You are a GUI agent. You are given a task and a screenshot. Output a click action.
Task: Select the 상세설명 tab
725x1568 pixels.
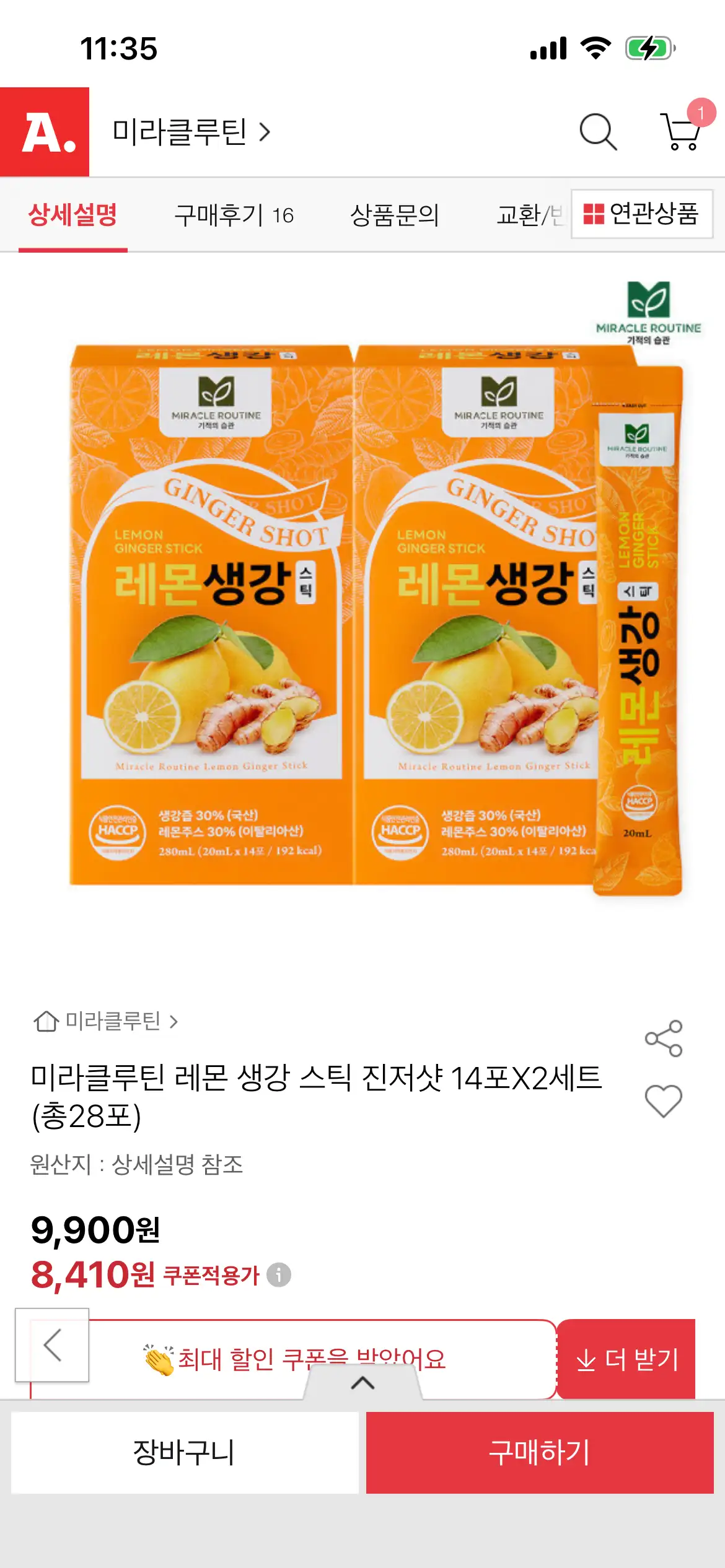pos(72,216)
